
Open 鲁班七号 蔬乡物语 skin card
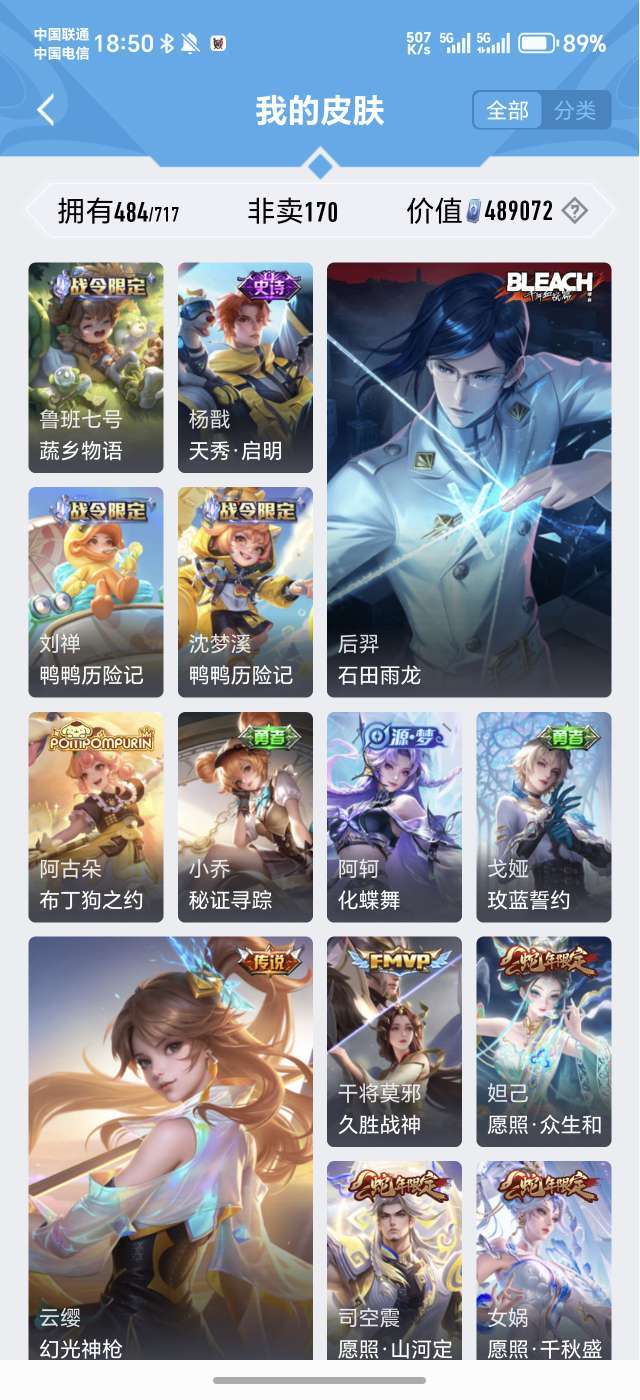point(96,367)
